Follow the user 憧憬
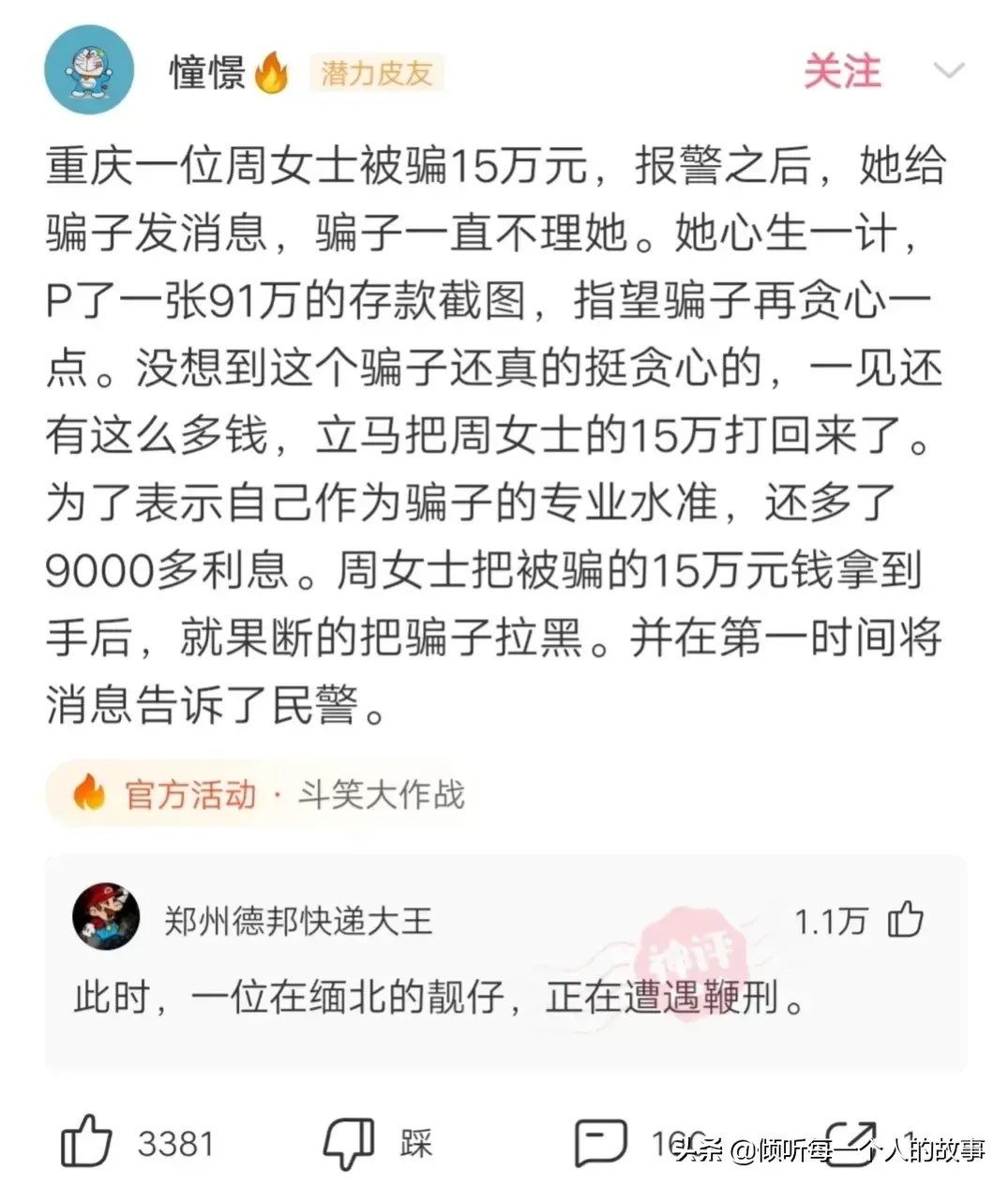Image resolution: width=1008 pixels, height=1186 pixels. (841, 72)
